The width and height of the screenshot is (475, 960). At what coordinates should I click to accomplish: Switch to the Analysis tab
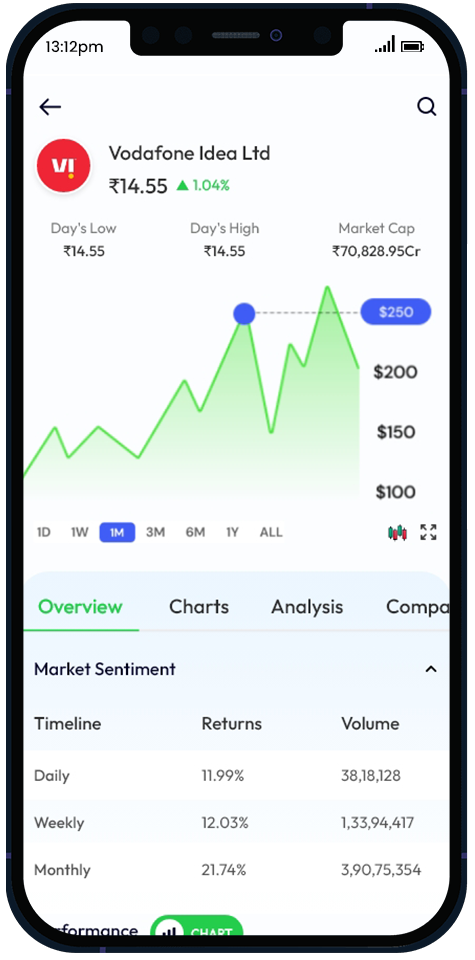307,607
